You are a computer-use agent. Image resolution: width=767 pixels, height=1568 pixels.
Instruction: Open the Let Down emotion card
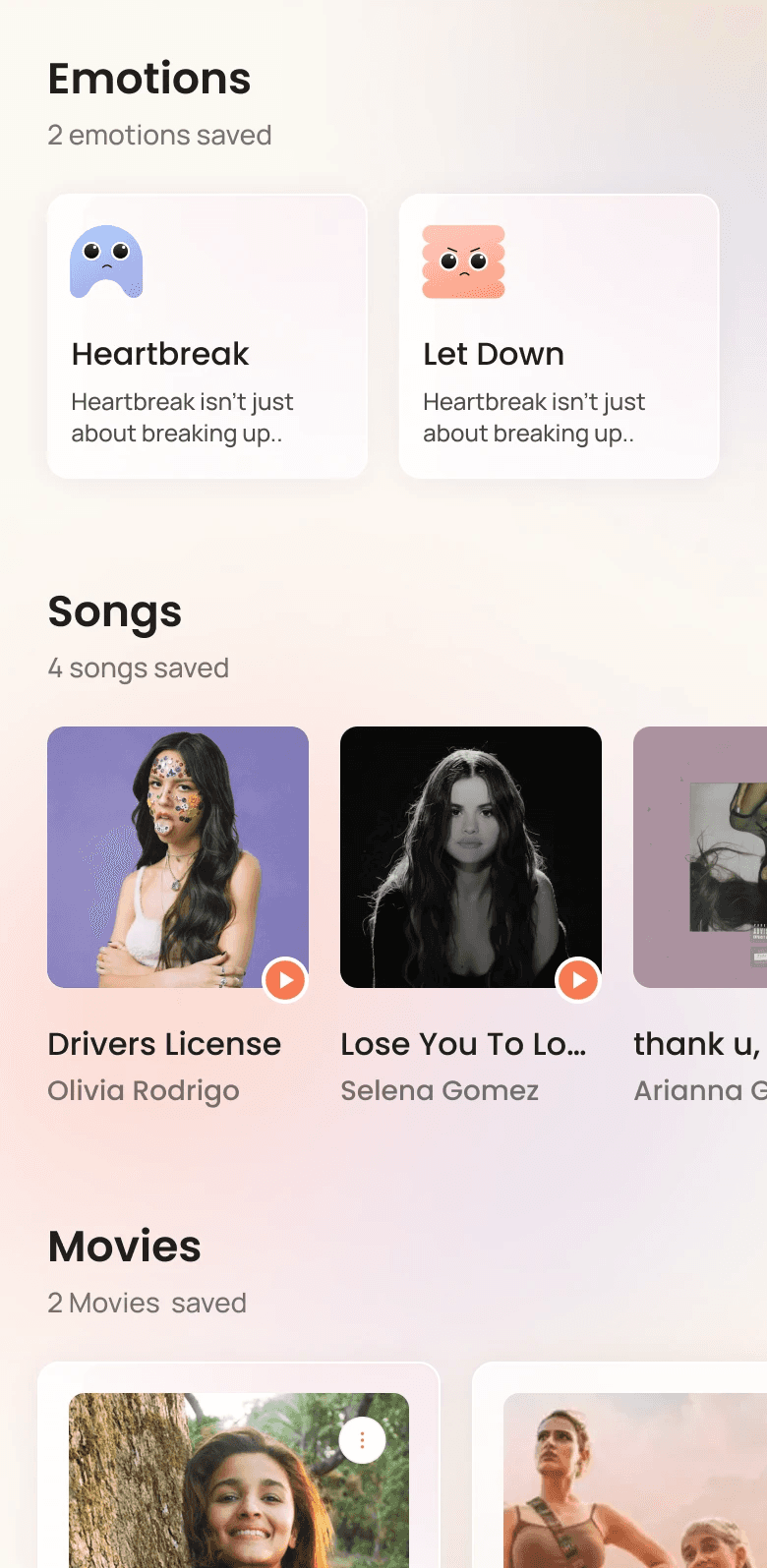pyautogui.click(x=559, y=336)
